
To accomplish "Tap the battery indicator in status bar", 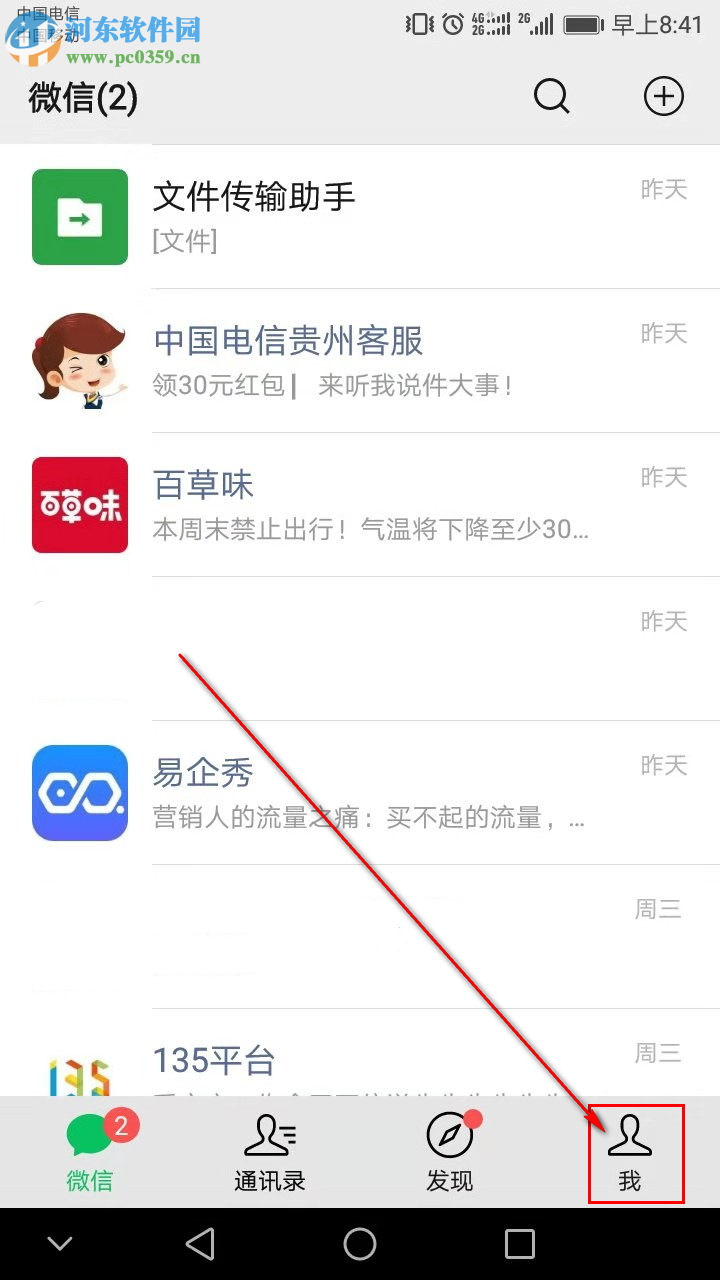I will (x=580, y=22).
